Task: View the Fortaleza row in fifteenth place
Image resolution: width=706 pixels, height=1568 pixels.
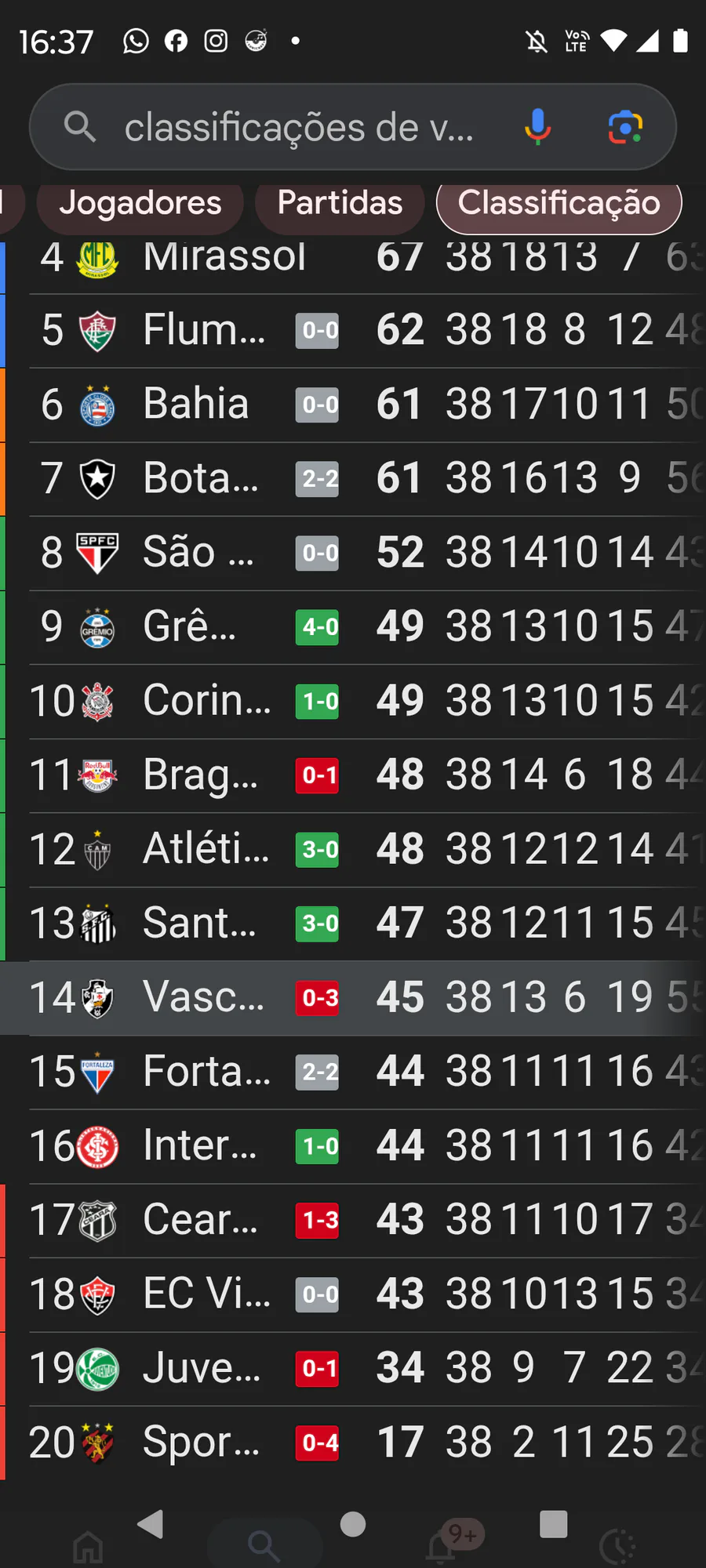Action: click(x=206, y=1072)
